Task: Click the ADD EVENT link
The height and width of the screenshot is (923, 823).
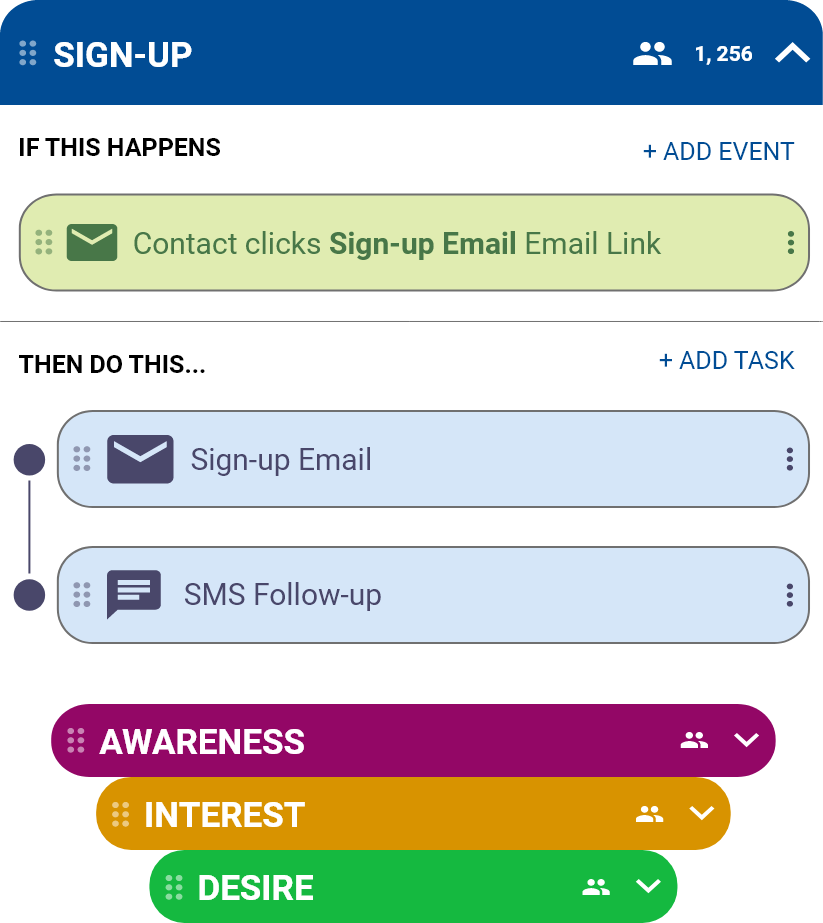Action: pyautogui.click(x=718, y=151)
